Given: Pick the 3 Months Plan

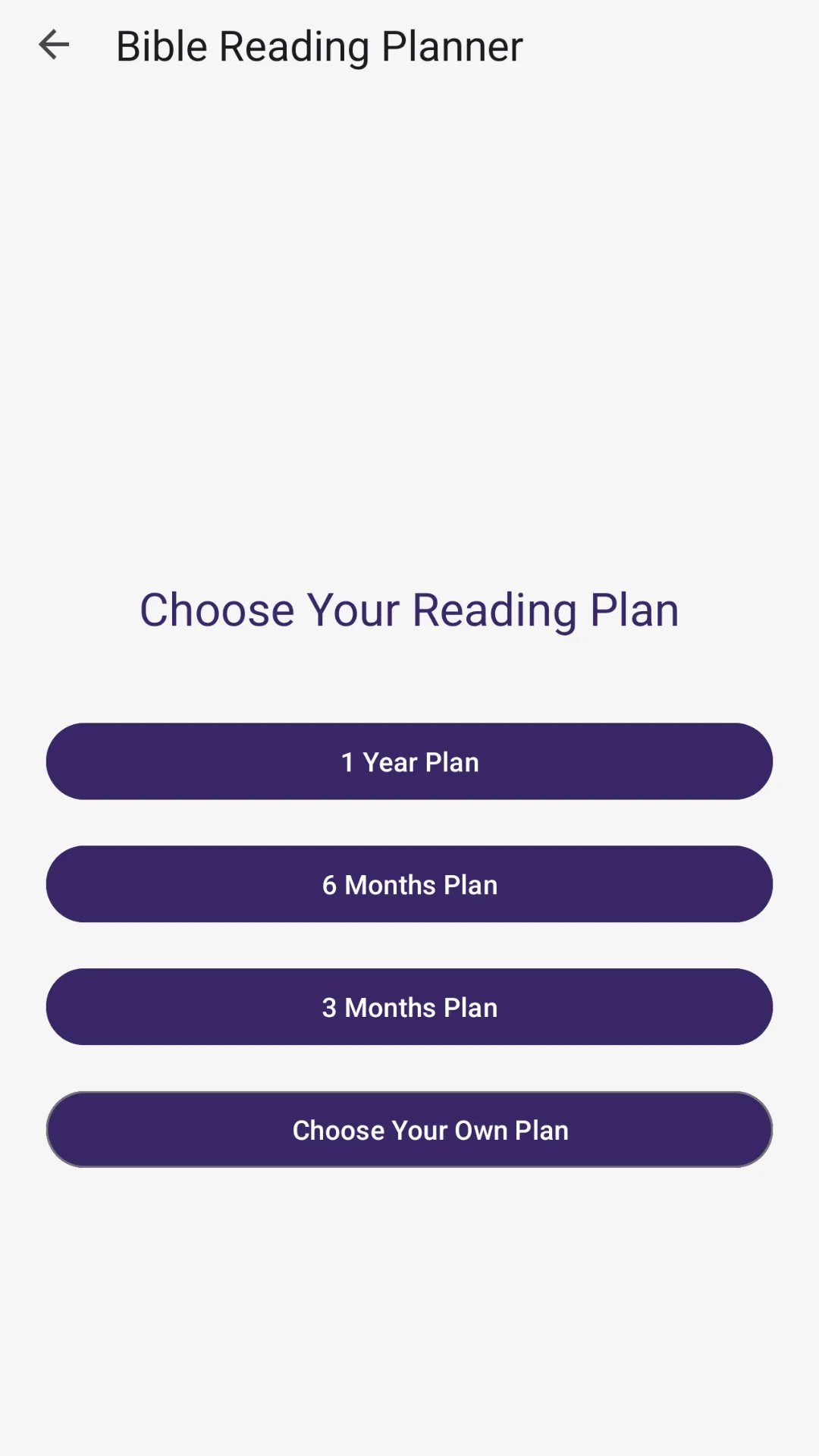Looking at the screenshot, I should [x=409, y=1007].
